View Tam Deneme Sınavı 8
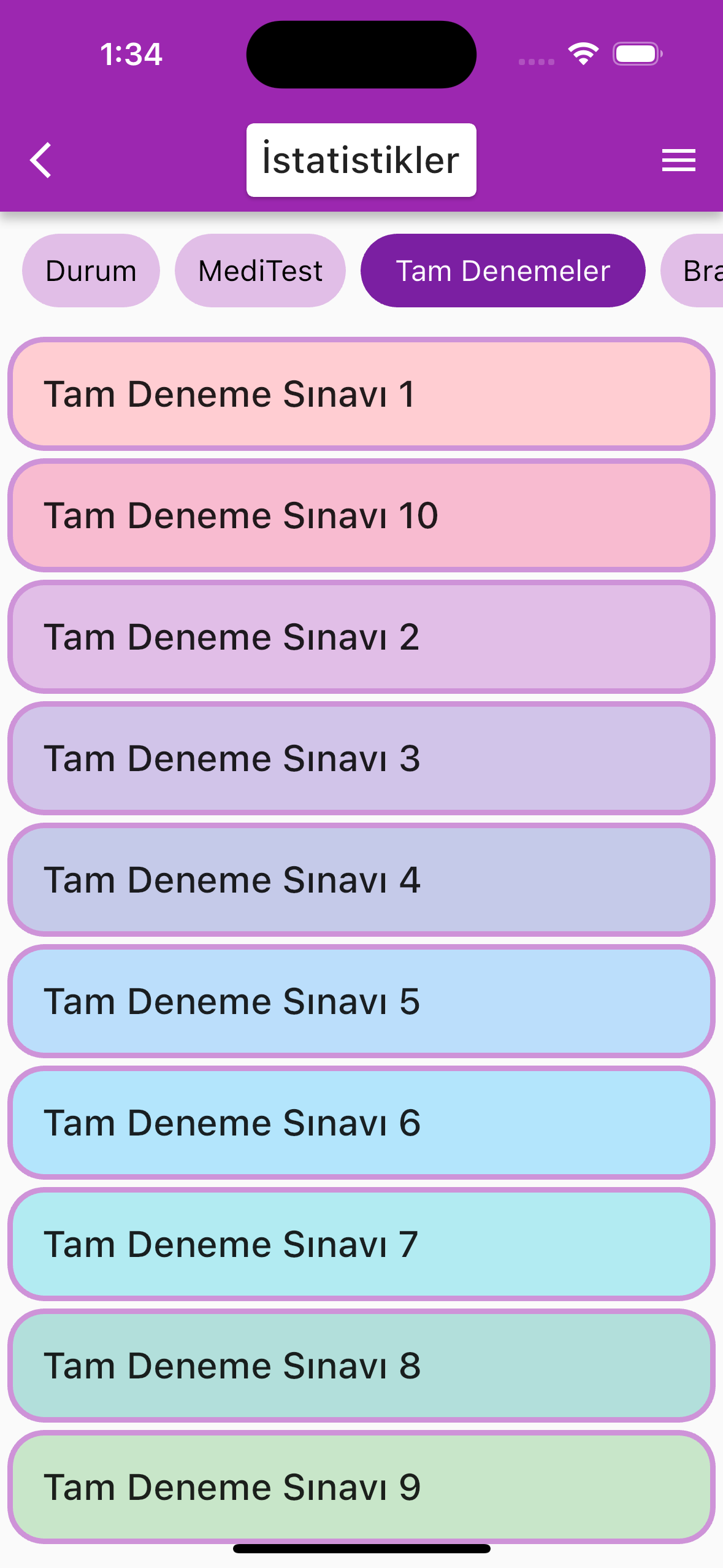723x1568 pixels. pyautogui.click(x=361, y=1366)
